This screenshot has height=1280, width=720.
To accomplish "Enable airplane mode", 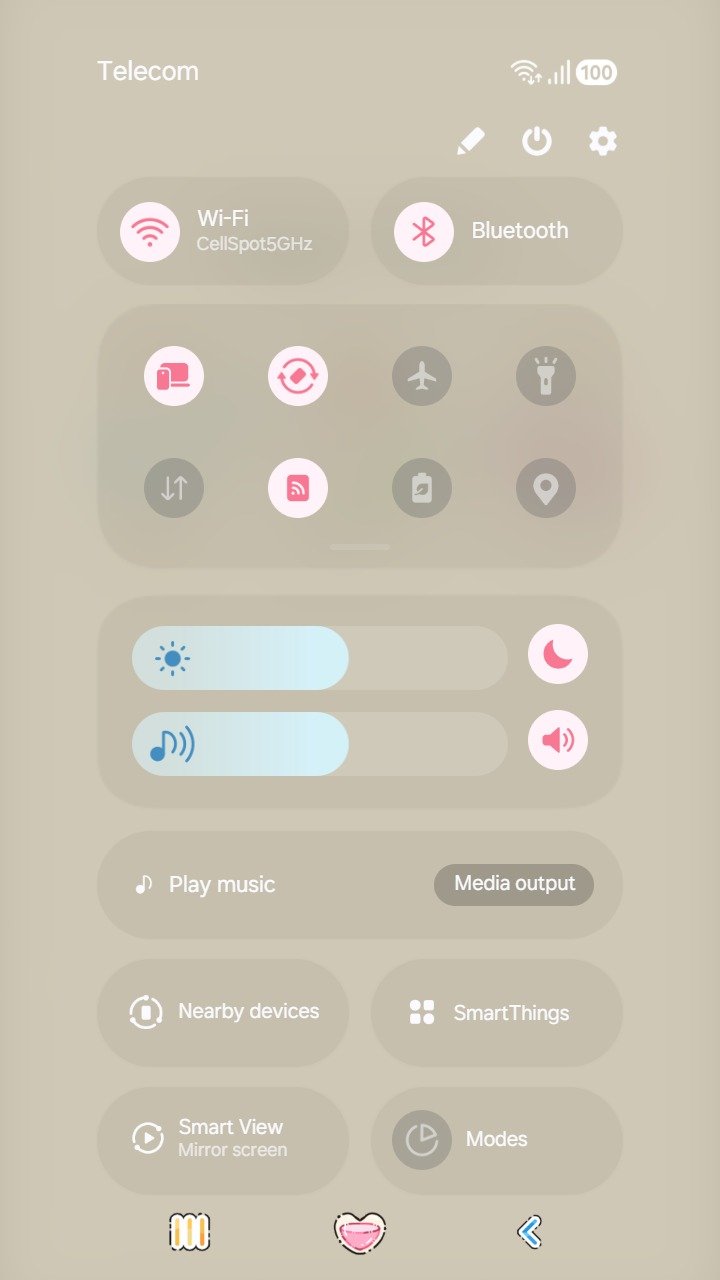I will [x=422, y=376].
